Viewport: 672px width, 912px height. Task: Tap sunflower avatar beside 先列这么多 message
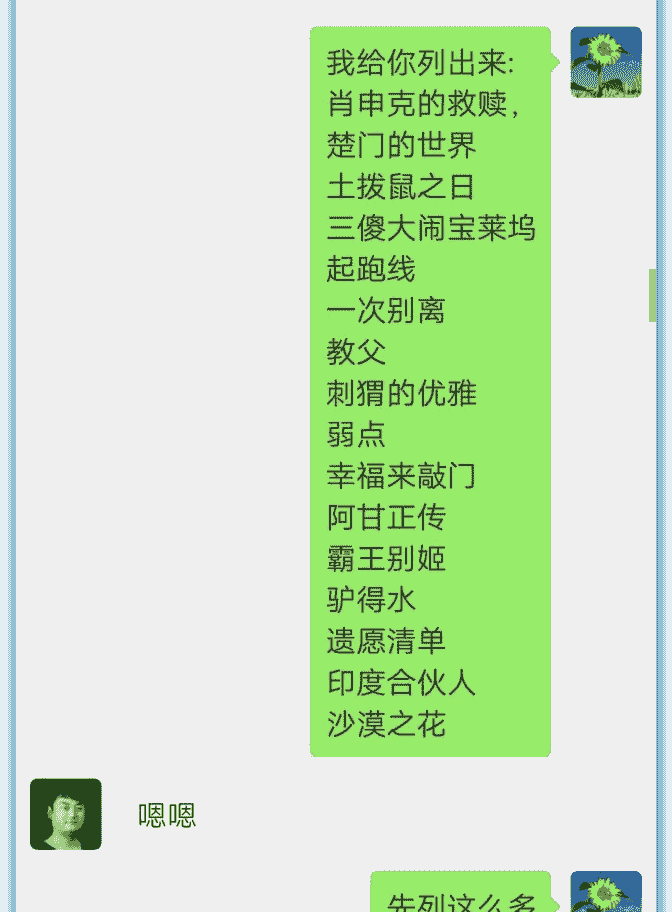[x=606, y=892]
